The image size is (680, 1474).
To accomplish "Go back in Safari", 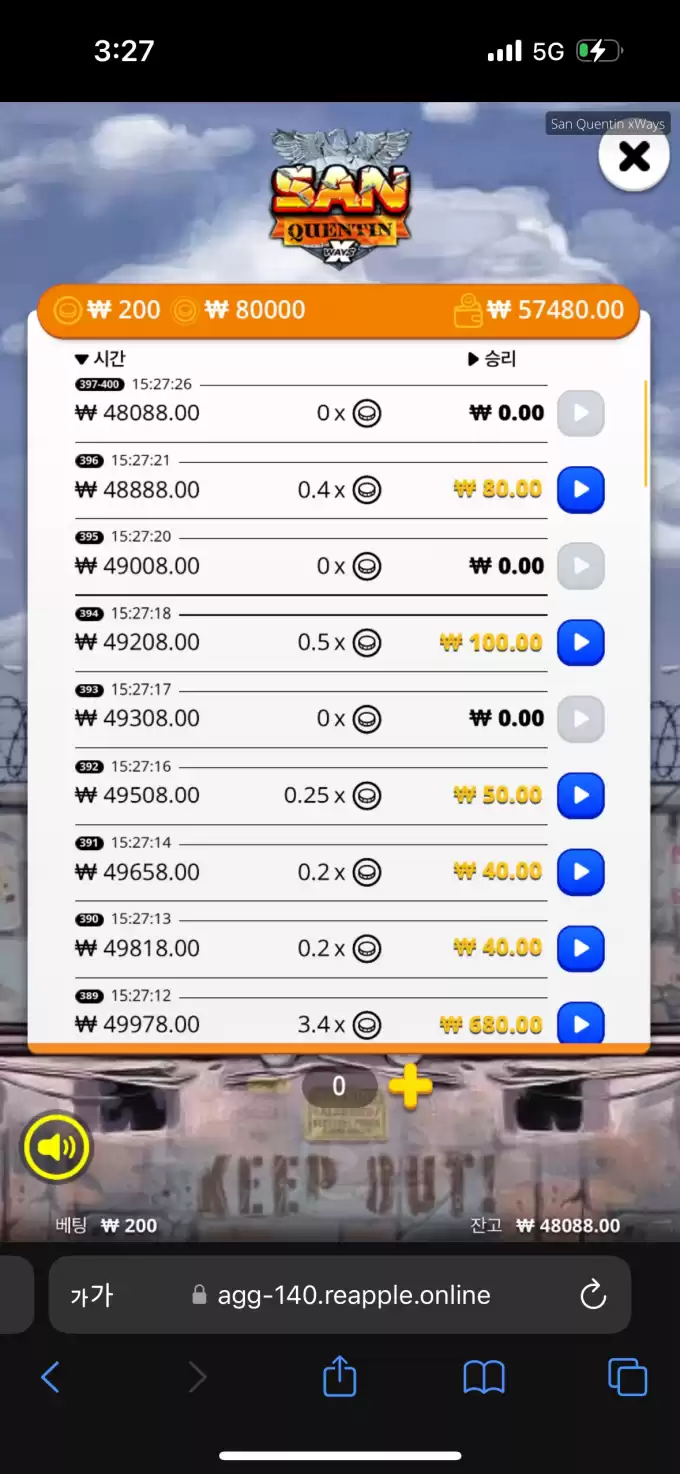I will tap(50, 1378).
